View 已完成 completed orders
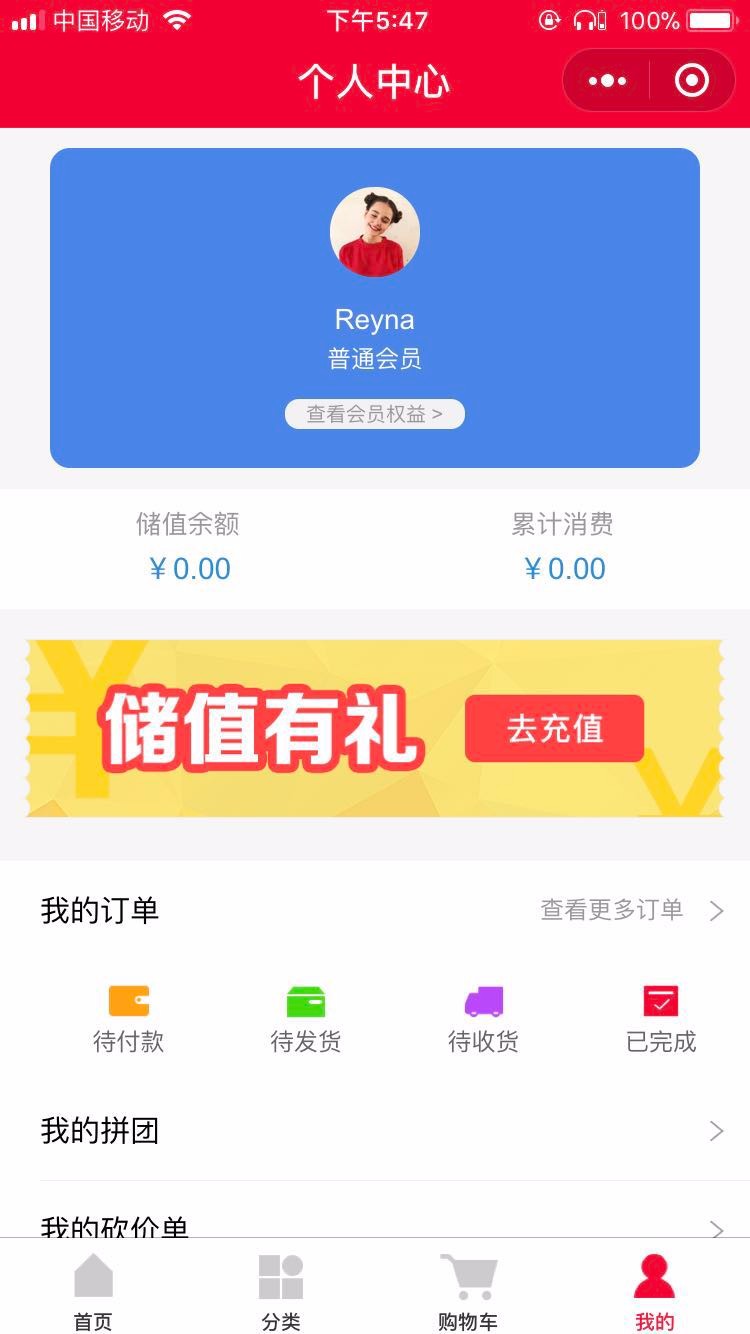This screenshot has width=750, height=1334. tap(661, 1020)
